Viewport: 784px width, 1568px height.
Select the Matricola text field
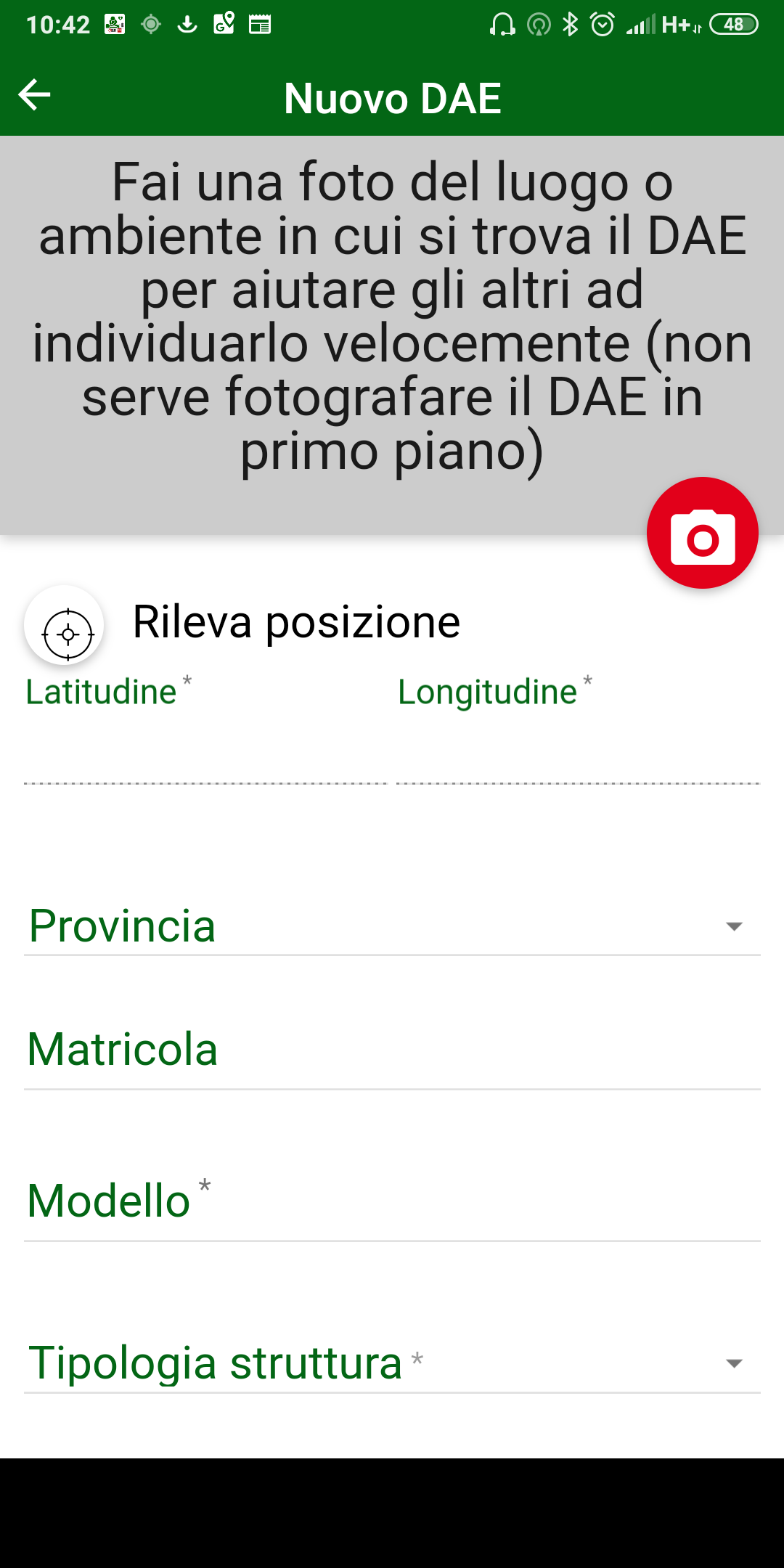tap(392, 1050)
